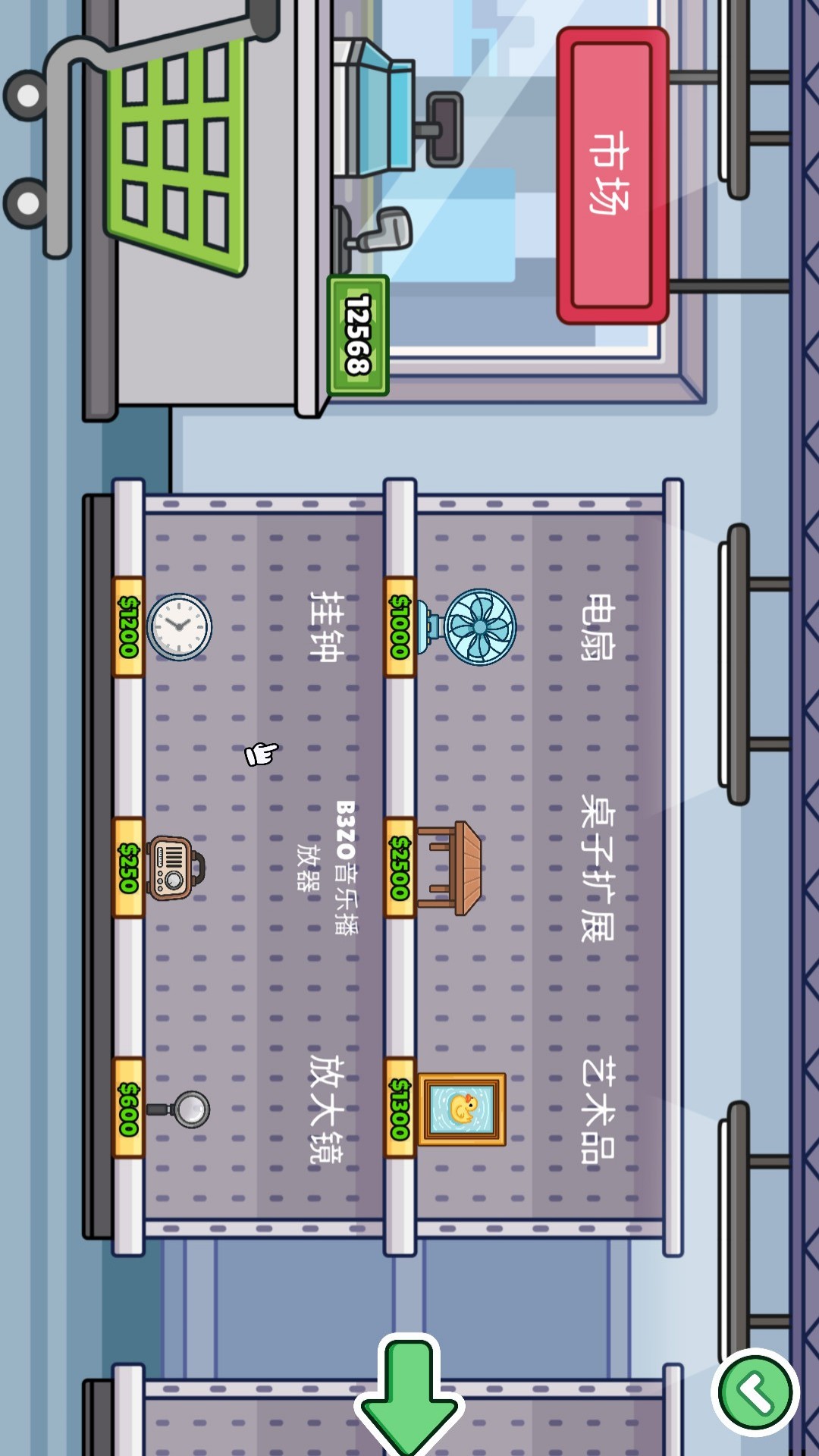819x1456 pixels.
Task: Select the duck artwork priced $1300
Action: click(461, 1109)
